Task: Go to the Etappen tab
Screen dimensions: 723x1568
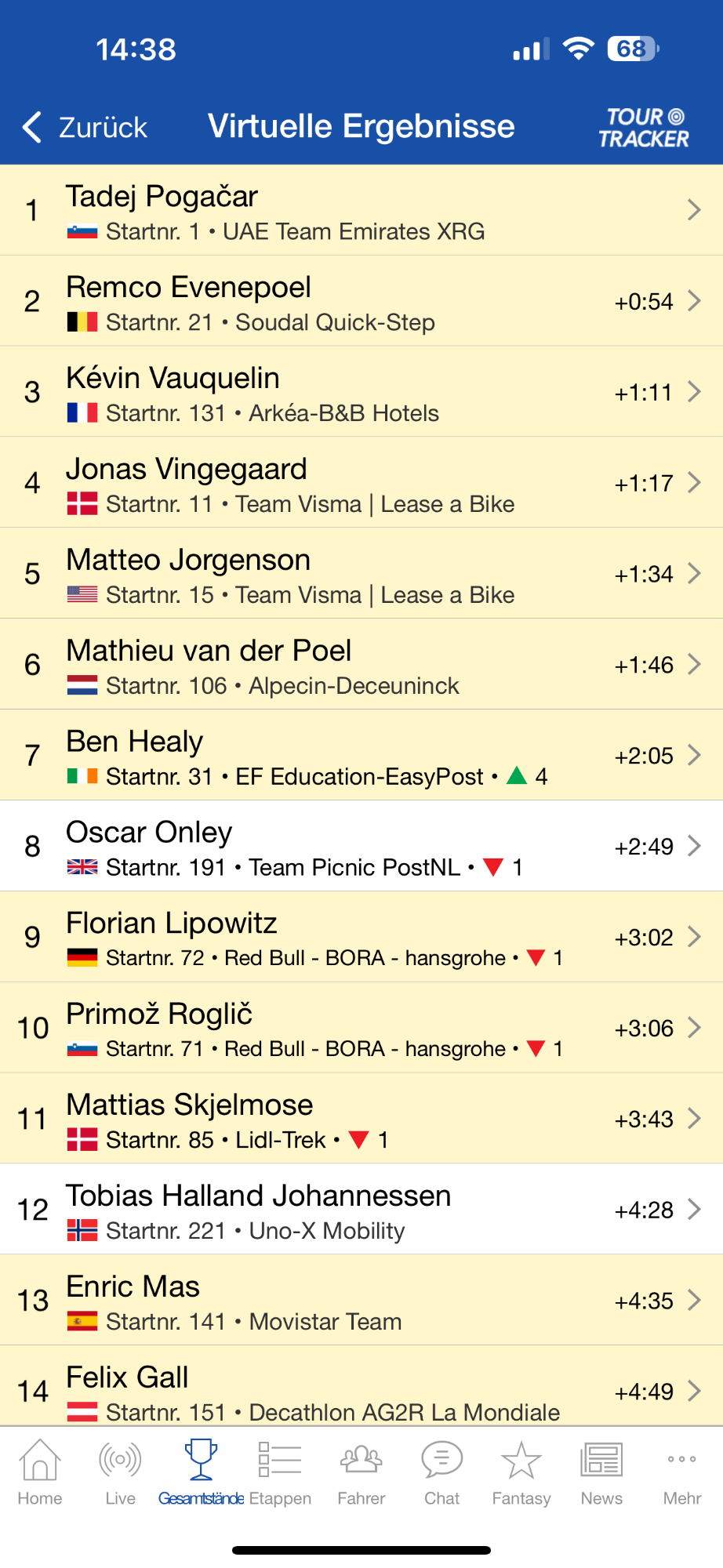Action: tap(280, 1473)
